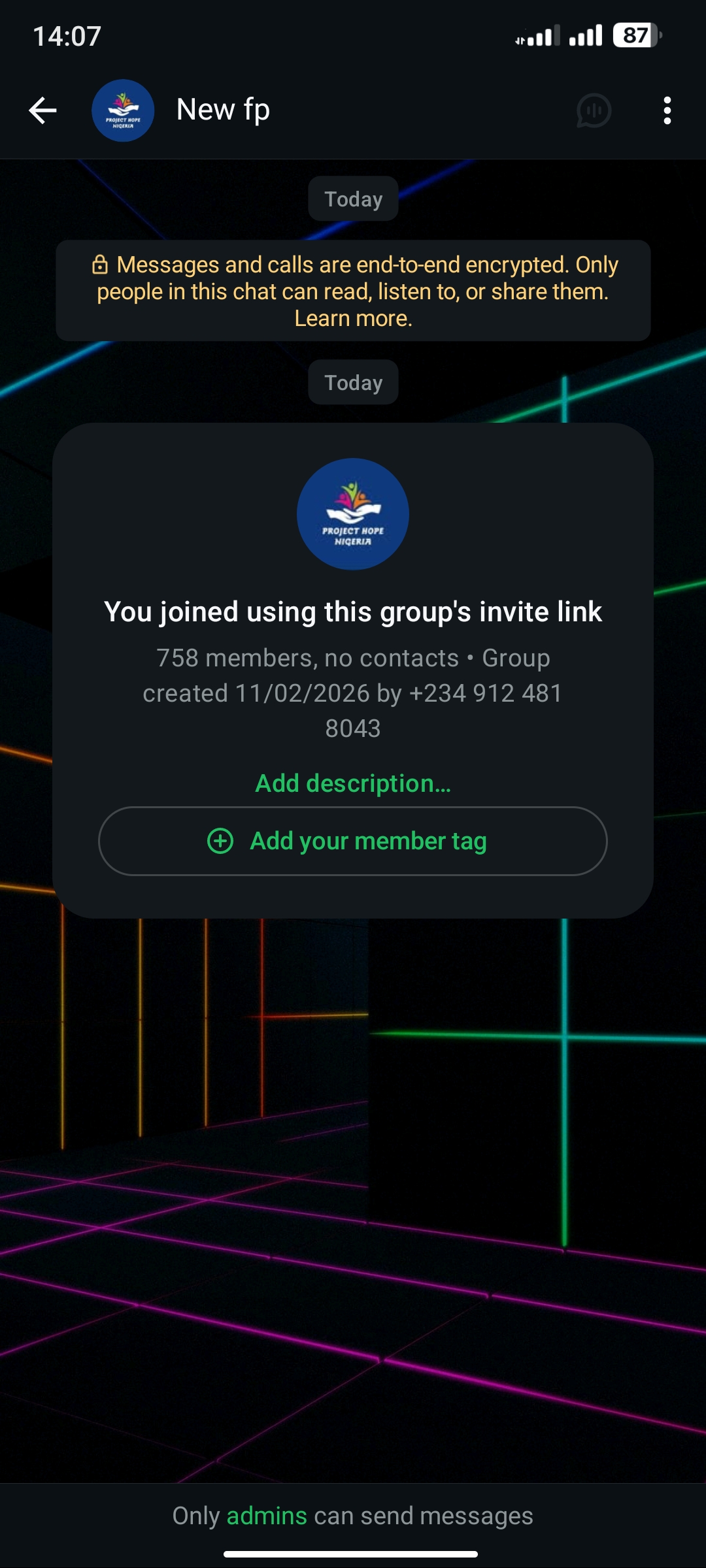706x1568 pixels.
Task: Open the three-dot overflow menu
Action: 667,110
